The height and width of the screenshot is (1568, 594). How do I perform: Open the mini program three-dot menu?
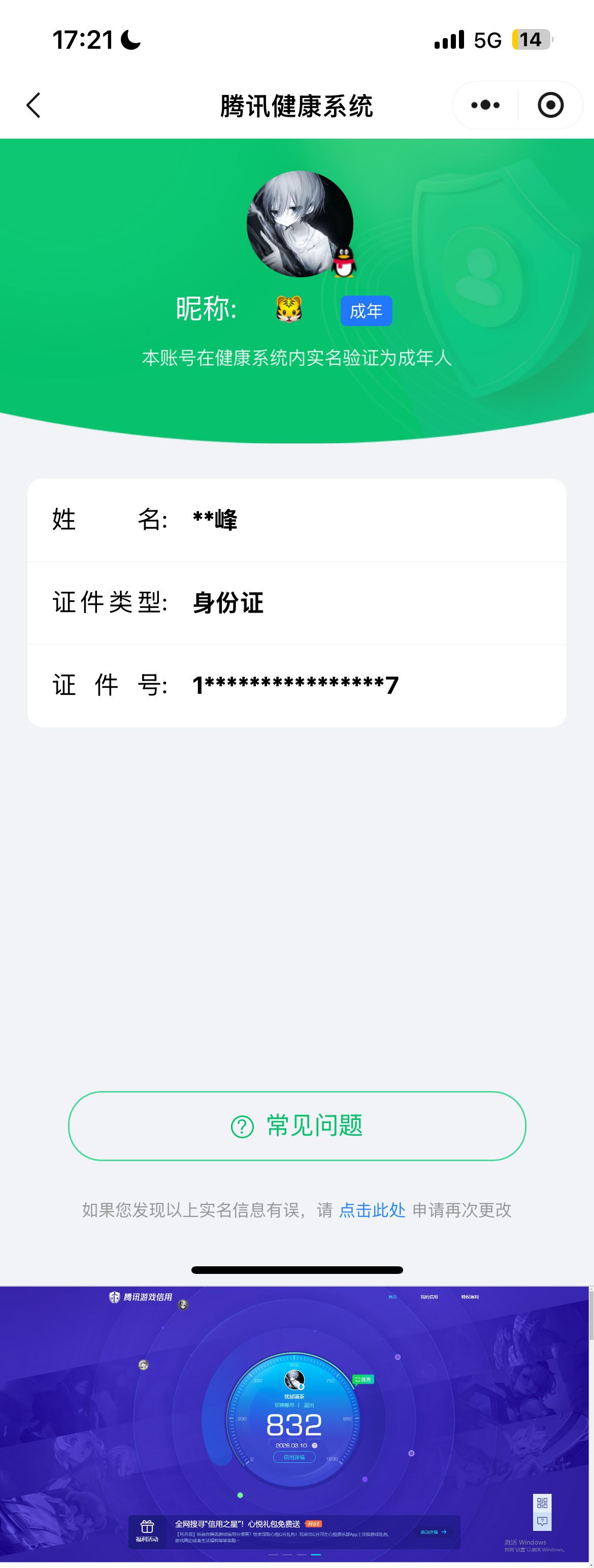click(x=485, y=105)
